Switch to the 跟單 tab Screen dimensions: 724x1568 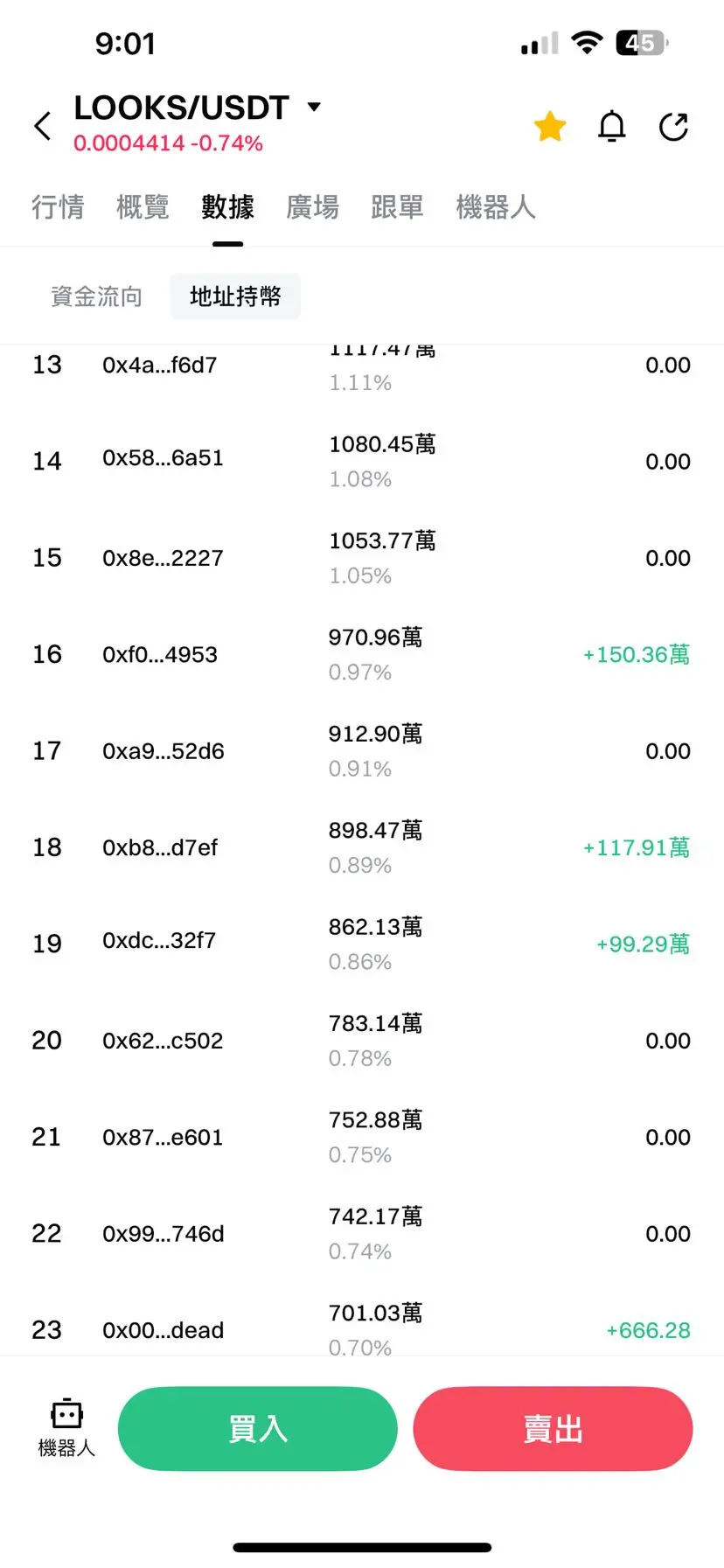point(397,207)
